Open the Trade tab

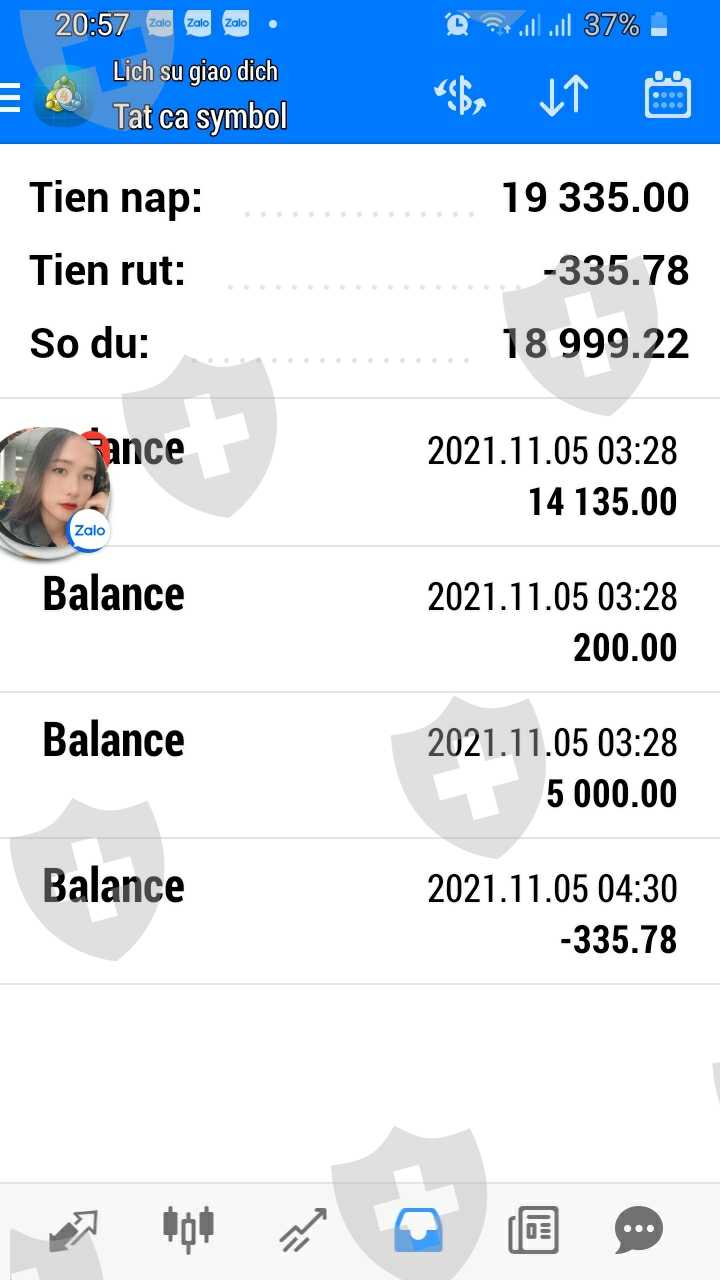click(x=302, y=1229)
